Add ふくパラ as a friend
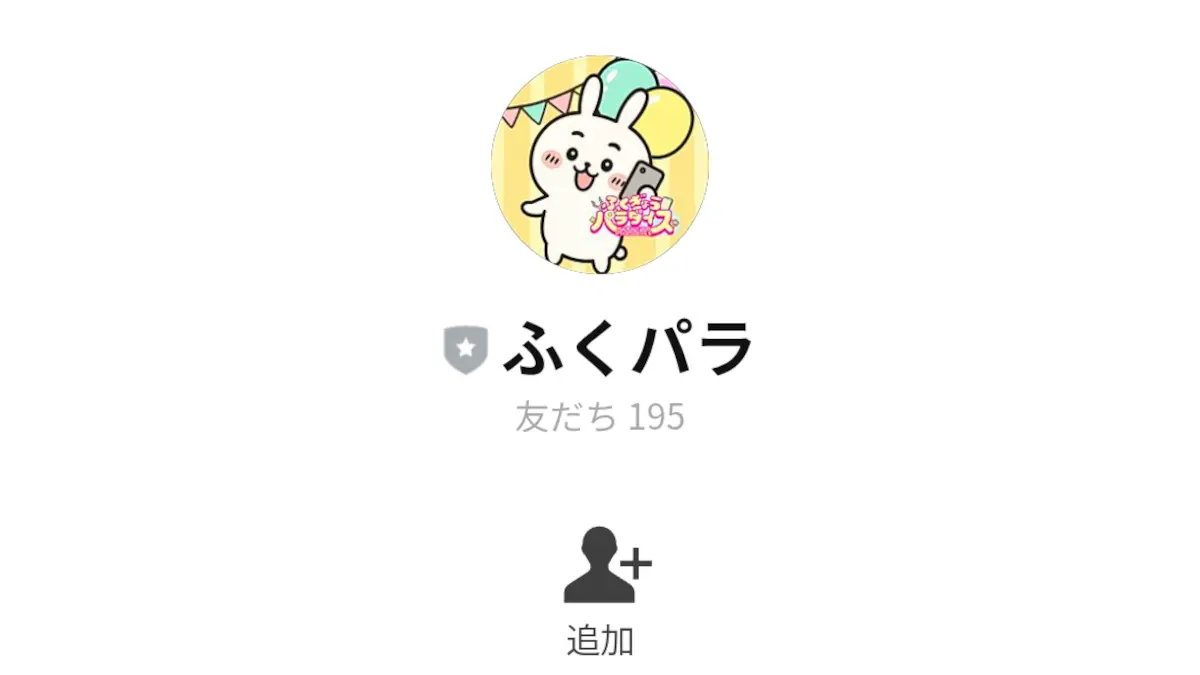This screenshot has height=675, width=1200. point(604,590)
